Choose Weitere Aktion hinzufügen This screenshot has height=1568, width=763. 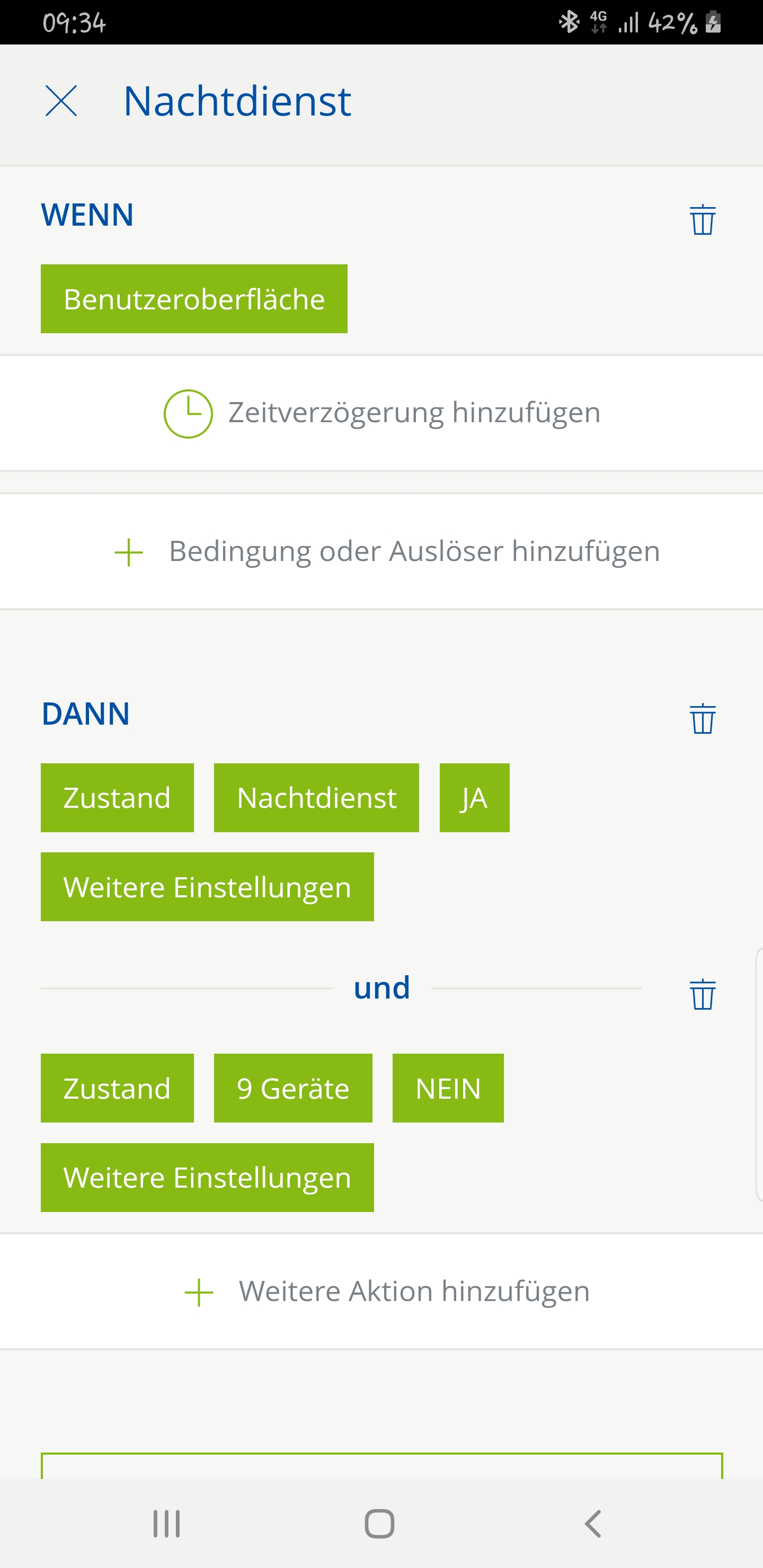click(387, 1291)
